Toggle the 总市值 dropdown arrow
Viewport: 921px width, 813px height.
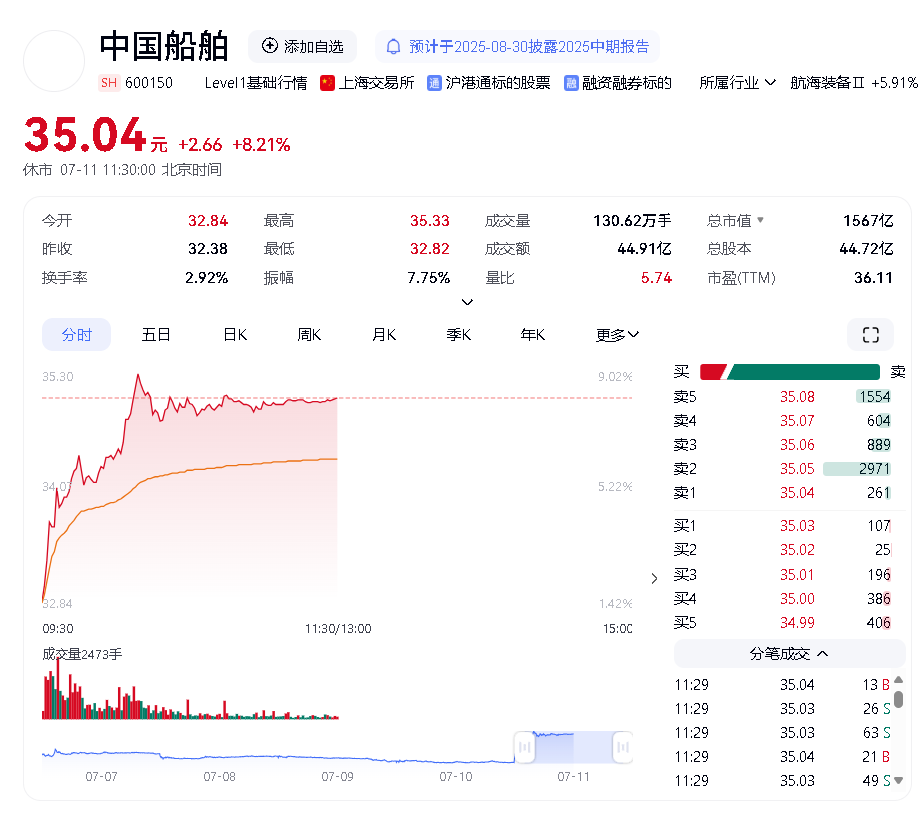point(760,221)
